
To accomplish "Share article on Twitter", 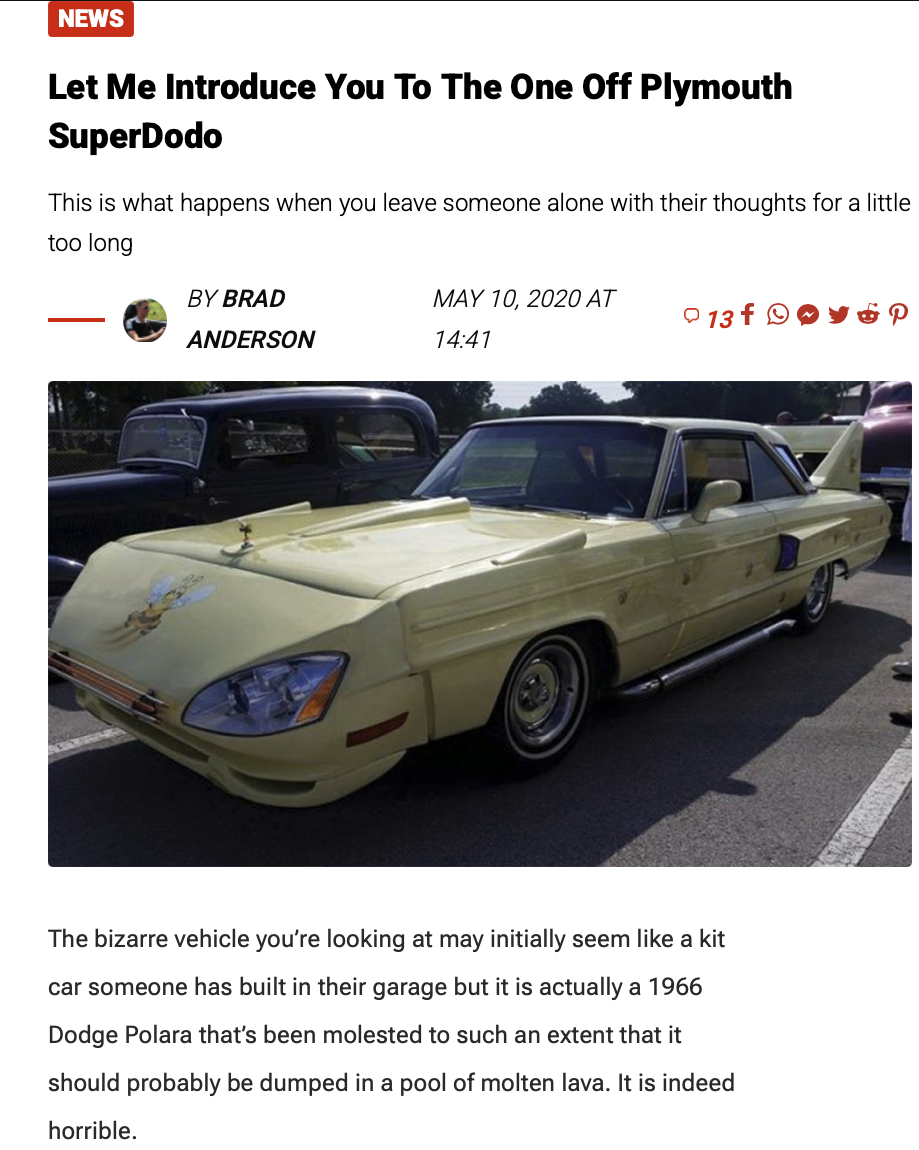I will tap(838, 315).
